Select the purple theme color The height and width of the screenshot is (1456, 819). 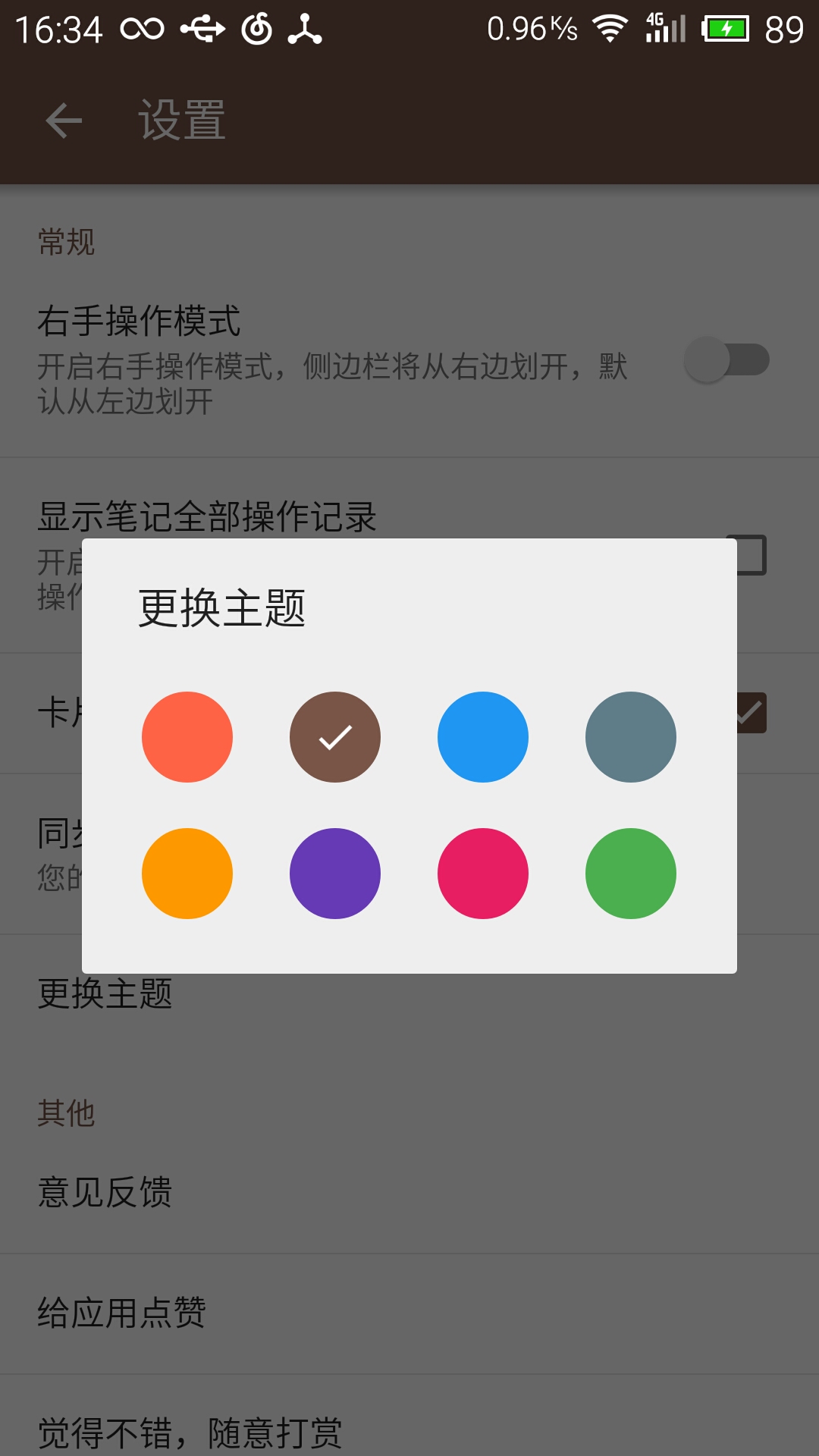pos(334,874)
